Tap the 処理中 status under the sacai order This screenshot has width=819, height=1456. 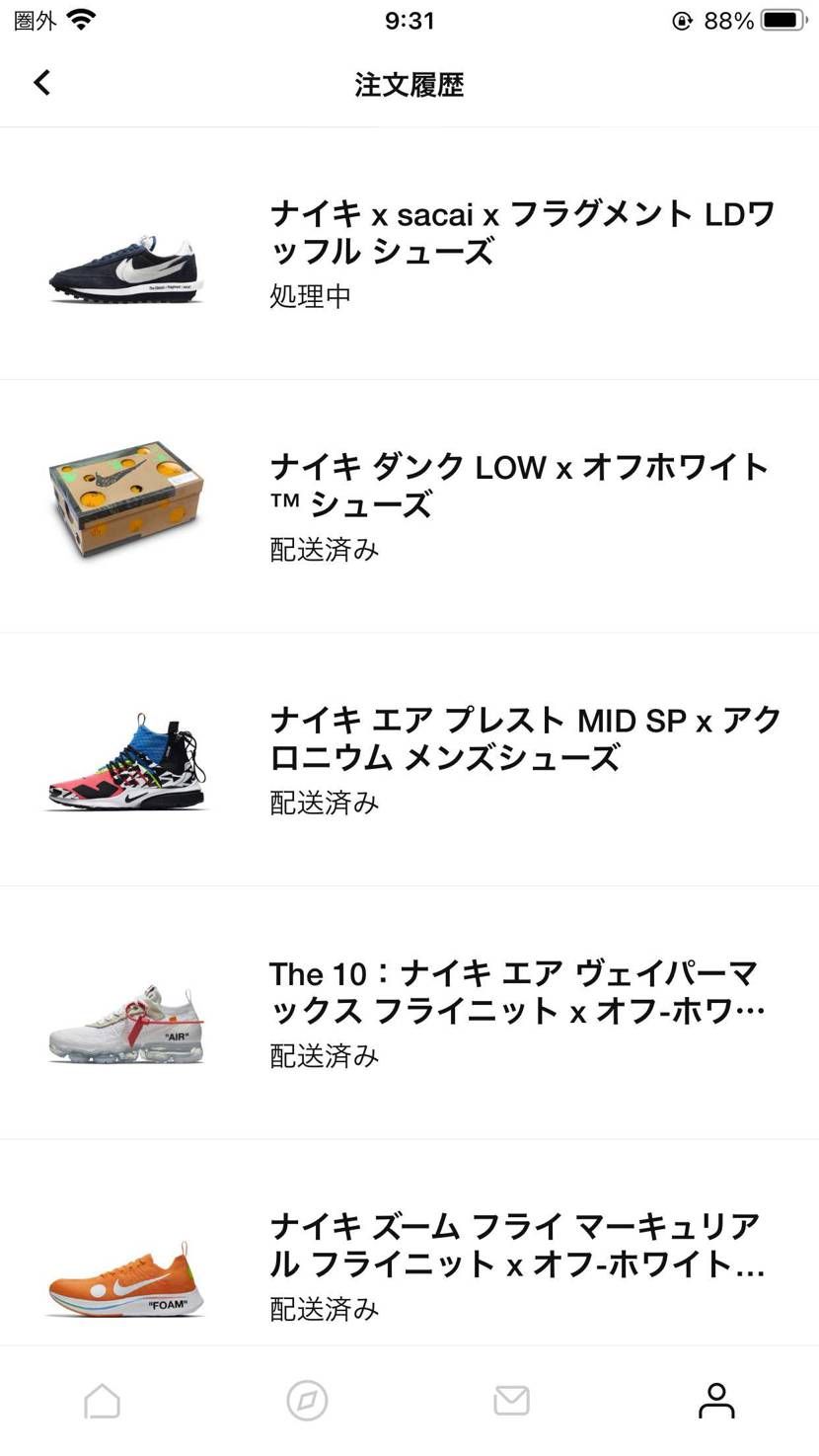tap(309, 294)
